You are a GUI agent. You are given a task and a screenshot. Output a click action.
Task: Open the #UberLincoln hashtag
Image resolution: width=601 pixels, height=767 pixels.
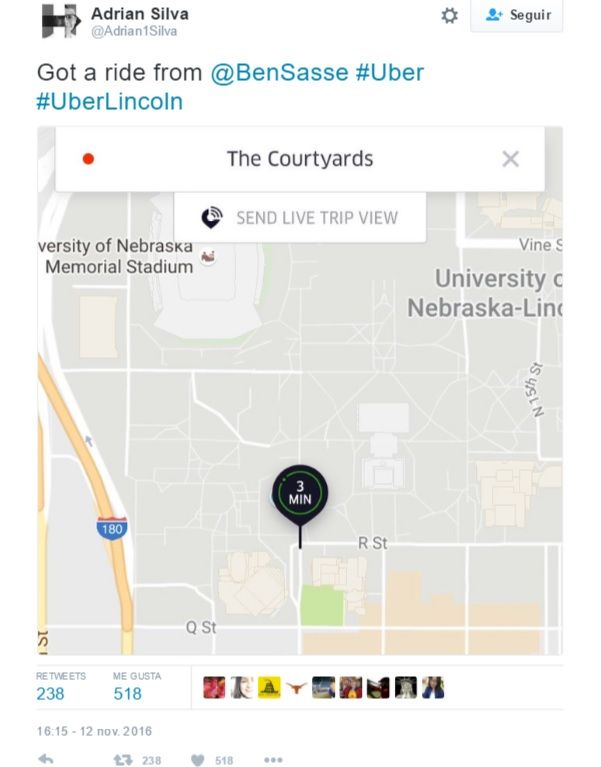point(110,101)
